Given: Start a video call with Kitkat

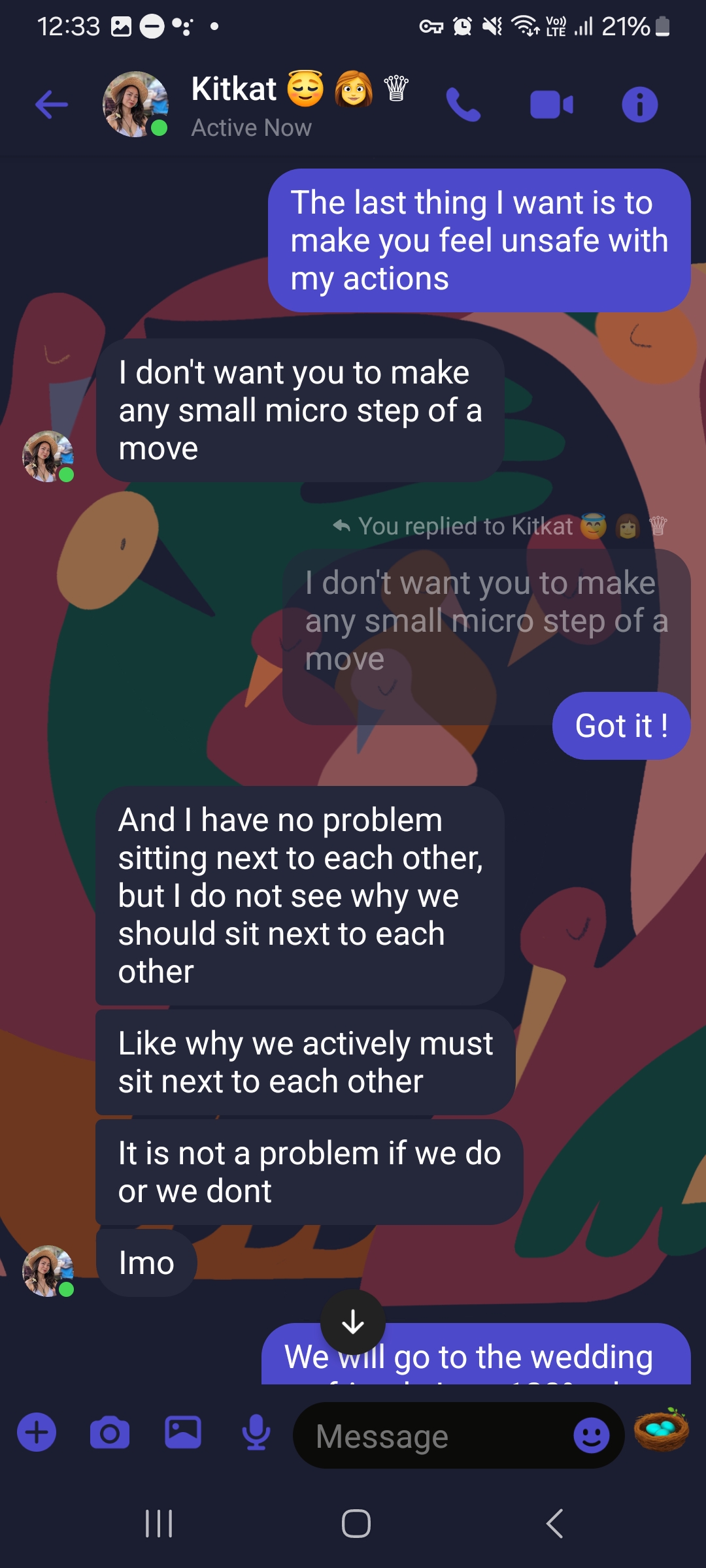Looking at the screenshot, I should pos(551,105).
